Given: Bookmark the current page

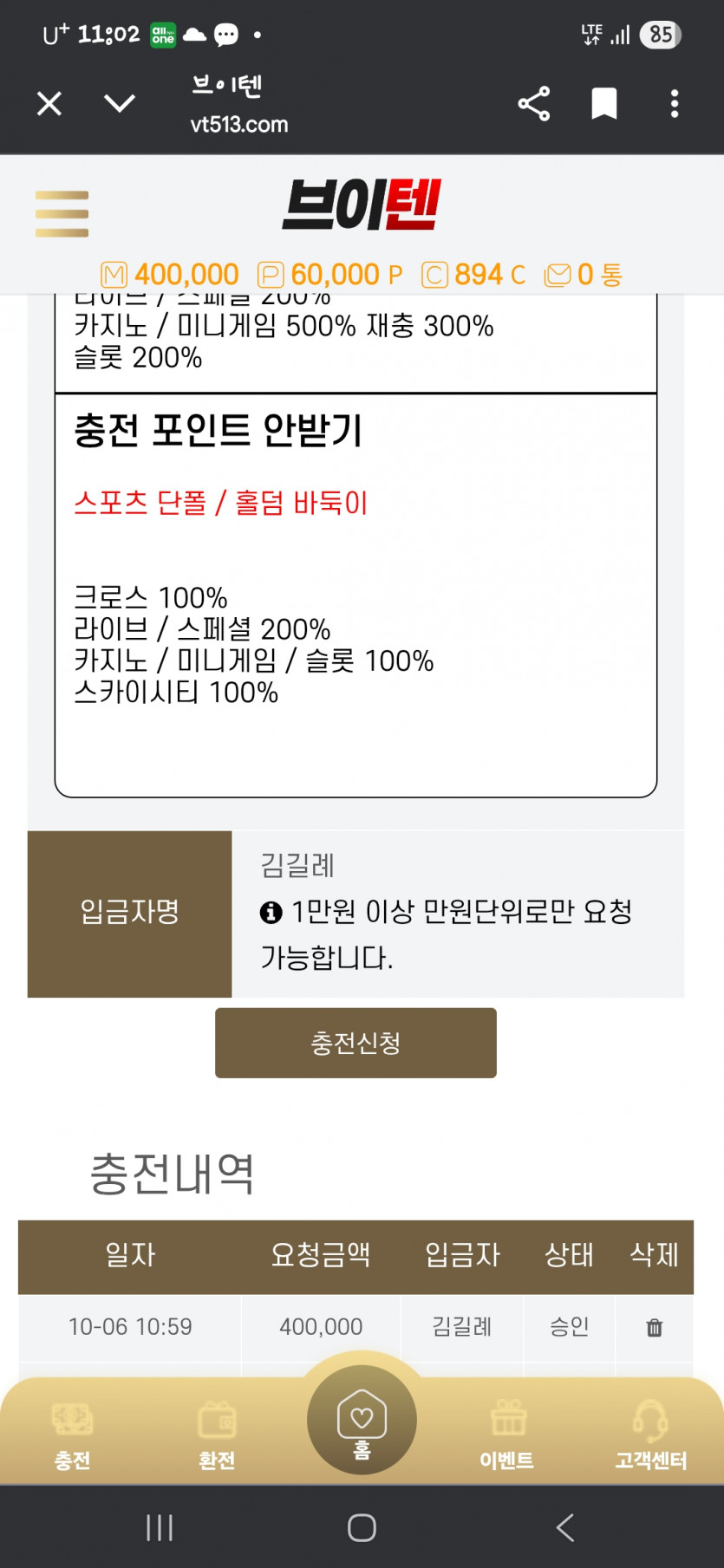Looking at the screenshot, I should pyautogui.click(x=603, y=104).
